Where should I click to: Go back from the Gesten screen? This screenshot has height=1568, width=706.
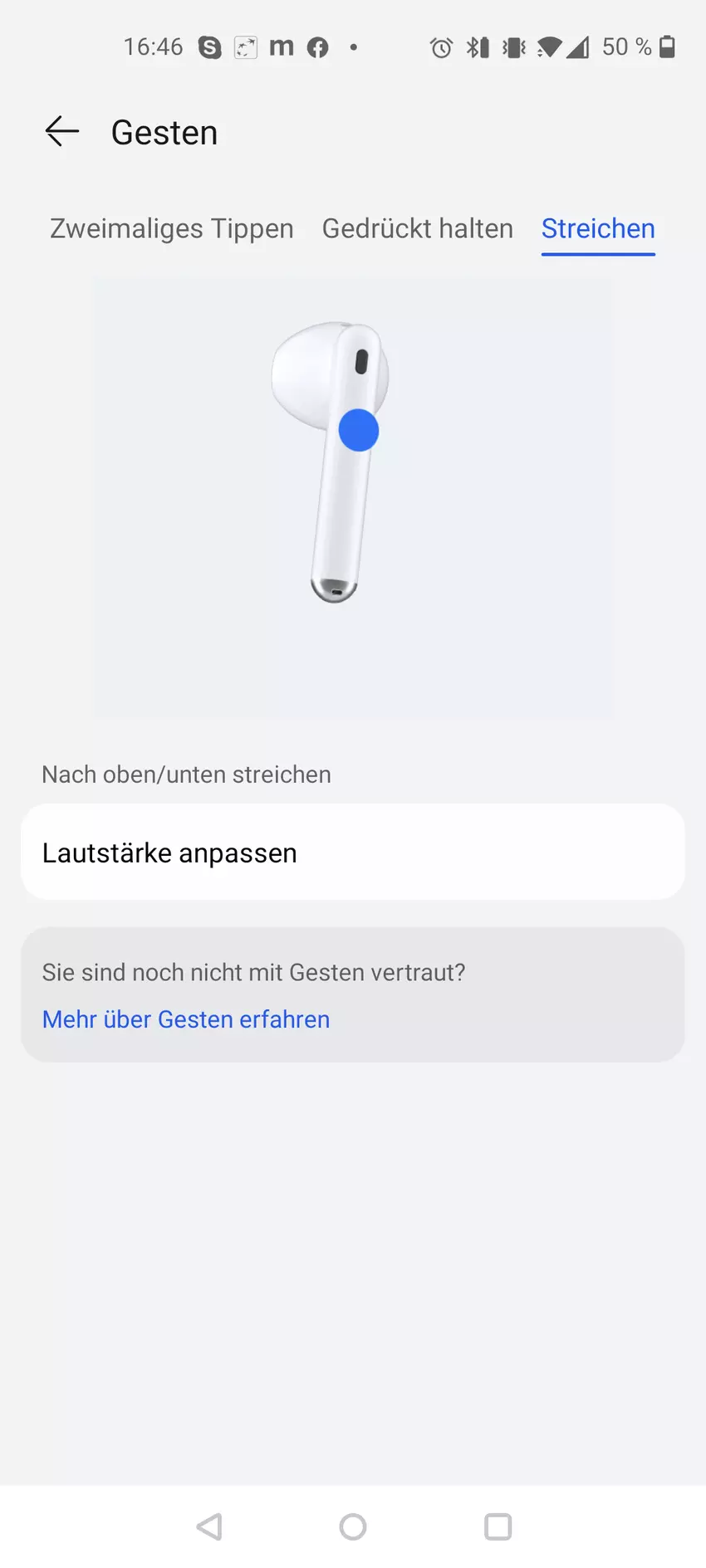(62, 131)
